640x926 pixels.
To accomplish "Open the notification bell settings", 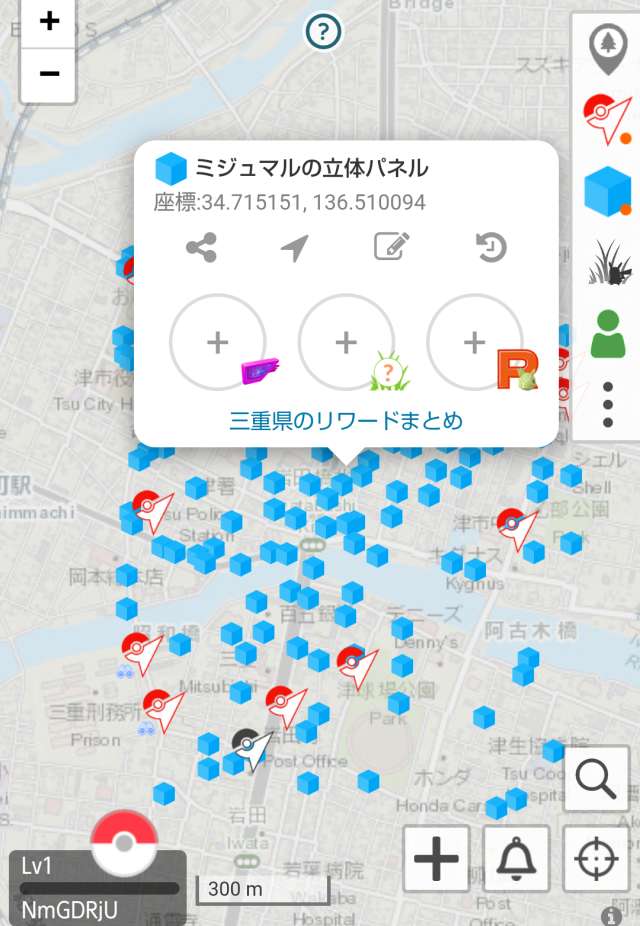I will [516, 858].
